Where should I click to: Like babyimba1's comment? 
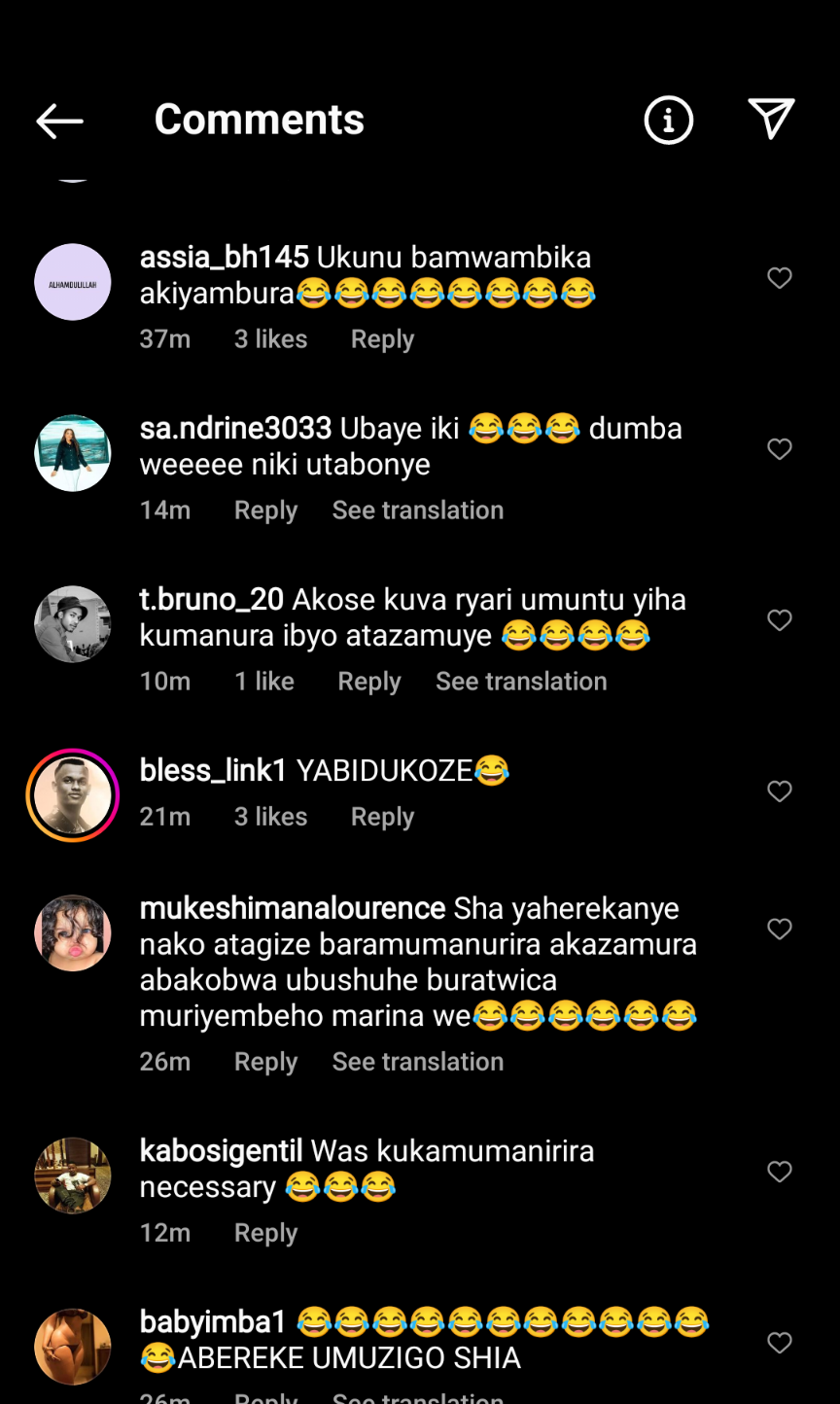(x=780, y=1343)
